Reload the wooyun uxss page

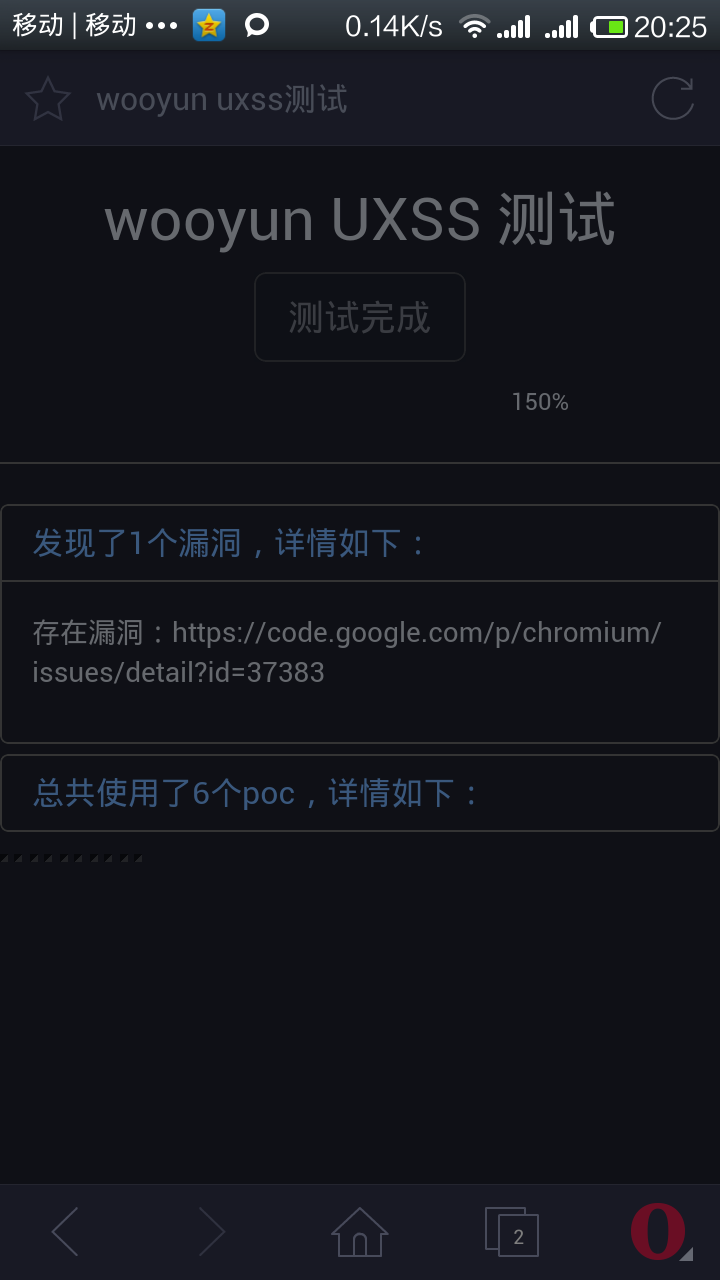(672, 98)
